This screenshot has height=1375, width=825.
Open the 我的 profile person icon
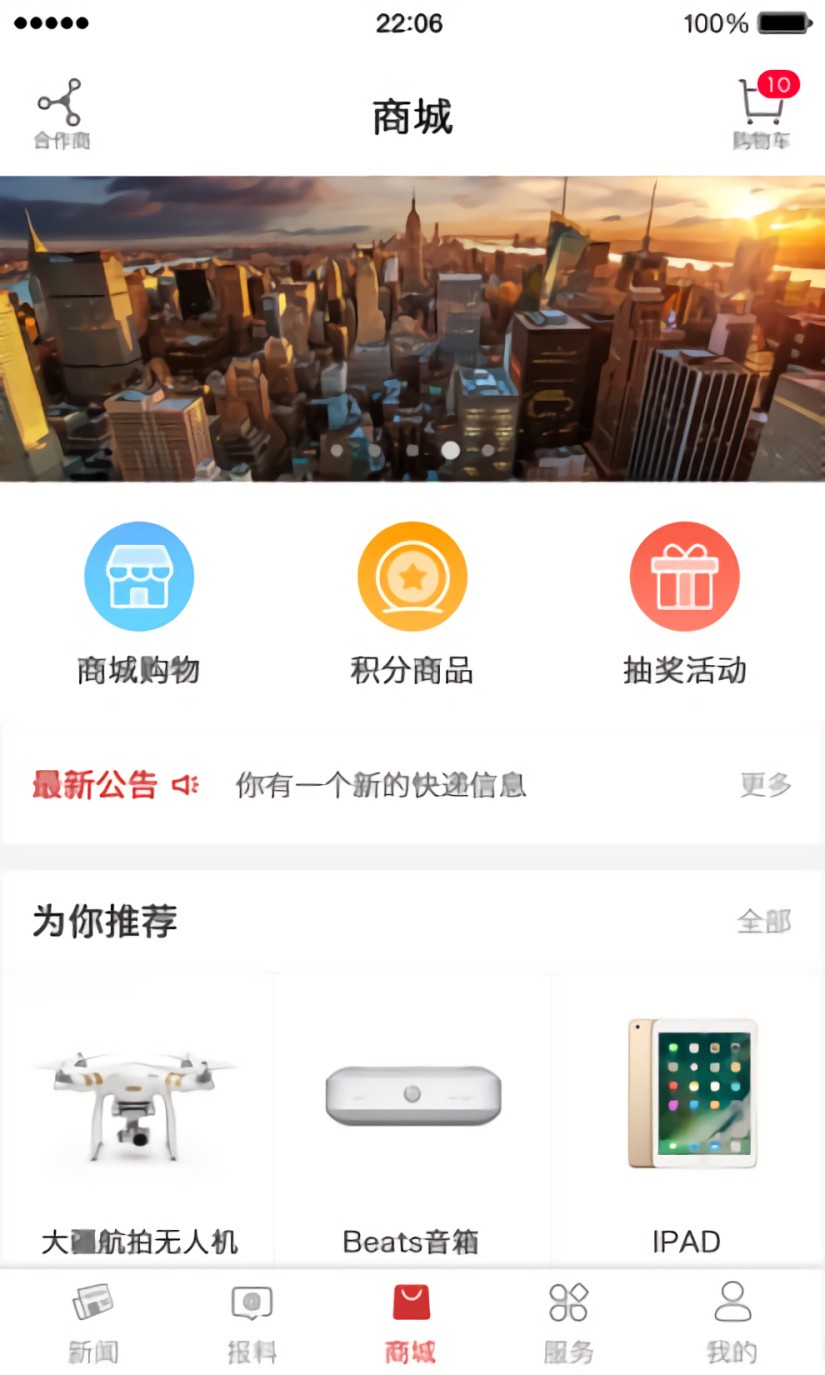tap(729, 1302)
